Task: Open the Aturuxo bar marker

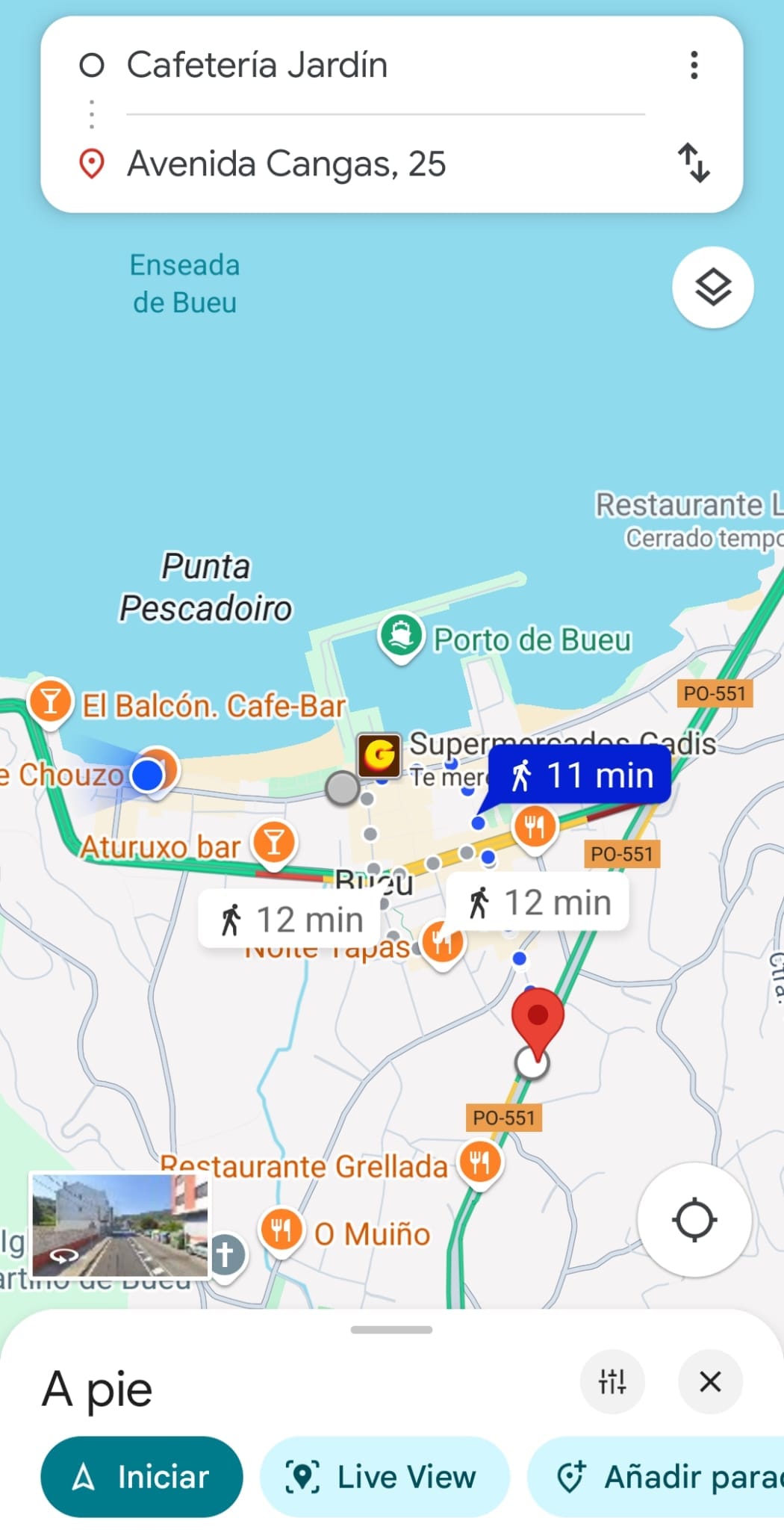Action: [x=274, y=842]
